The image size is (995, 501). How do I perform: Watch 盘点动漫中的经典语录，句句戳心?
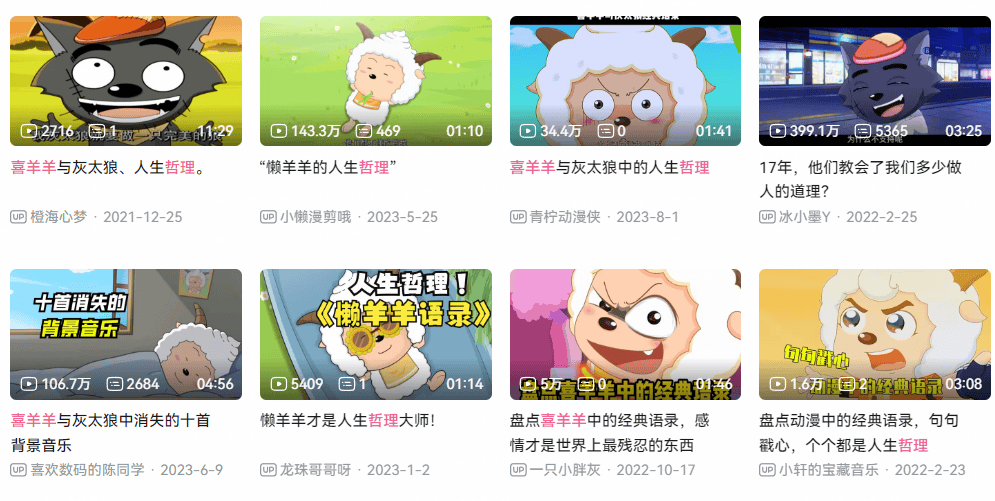pos(874,334)
